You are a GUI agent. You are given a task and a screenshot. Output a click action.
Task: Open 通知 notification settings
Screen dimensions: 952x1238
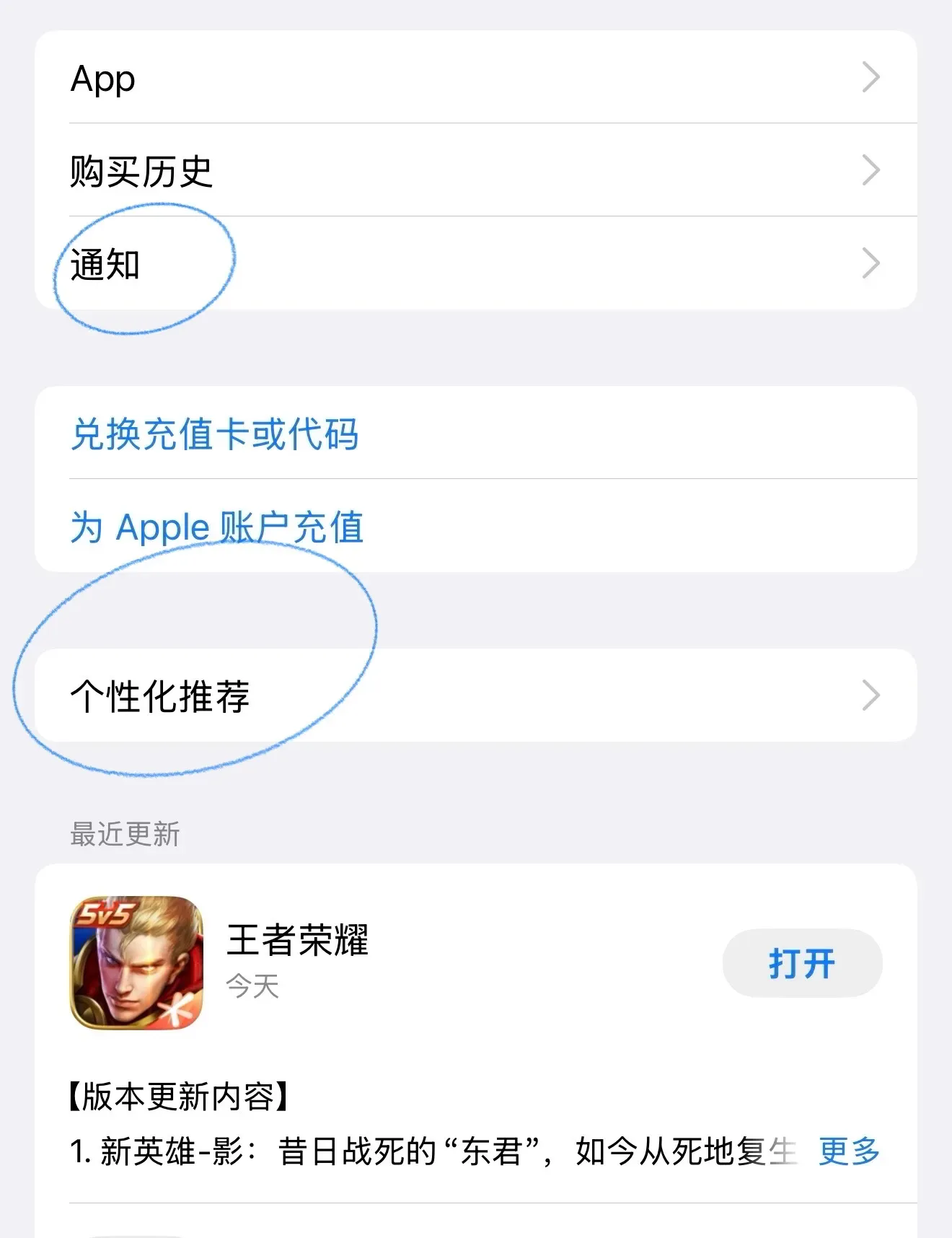pyautogui.click(x=475, y=264)
